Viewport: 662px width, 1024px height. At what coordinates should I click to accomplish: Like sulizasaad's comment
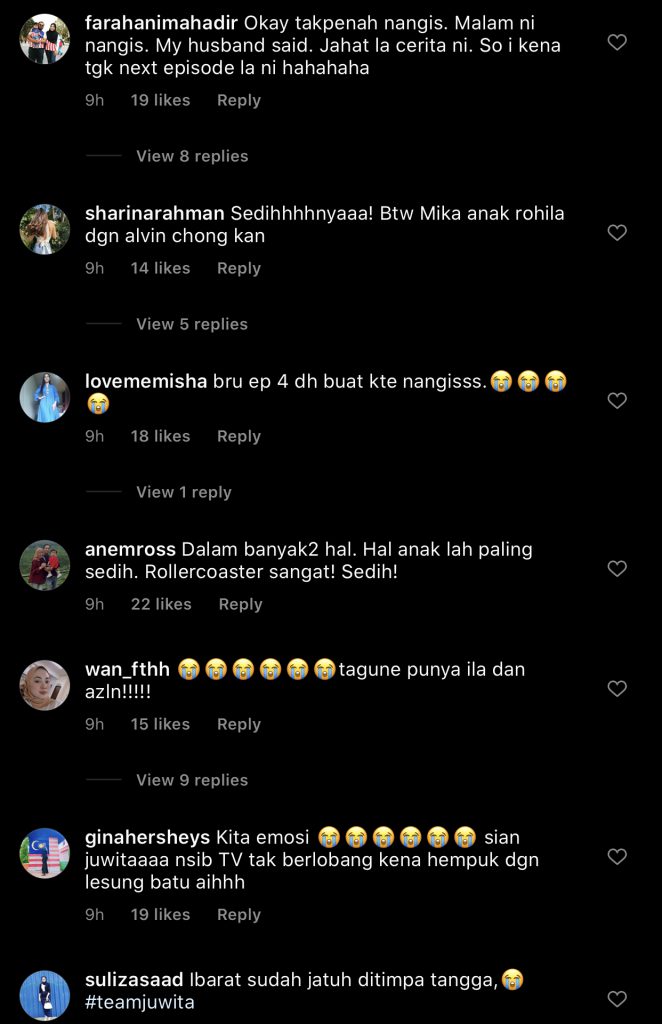coord(618,998)
